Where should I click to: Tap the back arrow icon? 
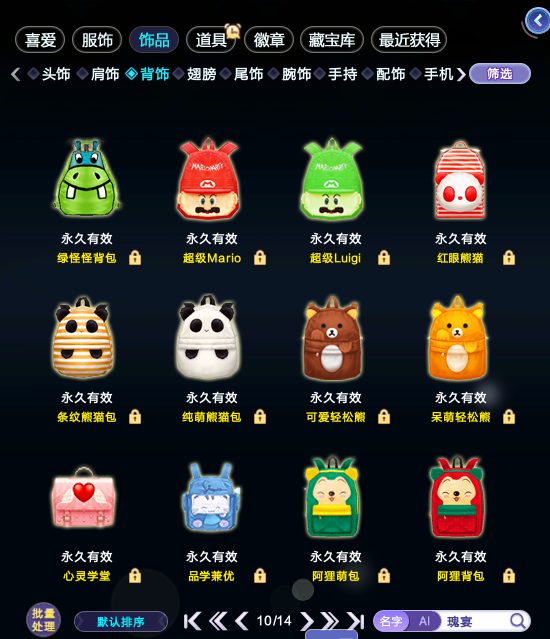tap(538, 20)
